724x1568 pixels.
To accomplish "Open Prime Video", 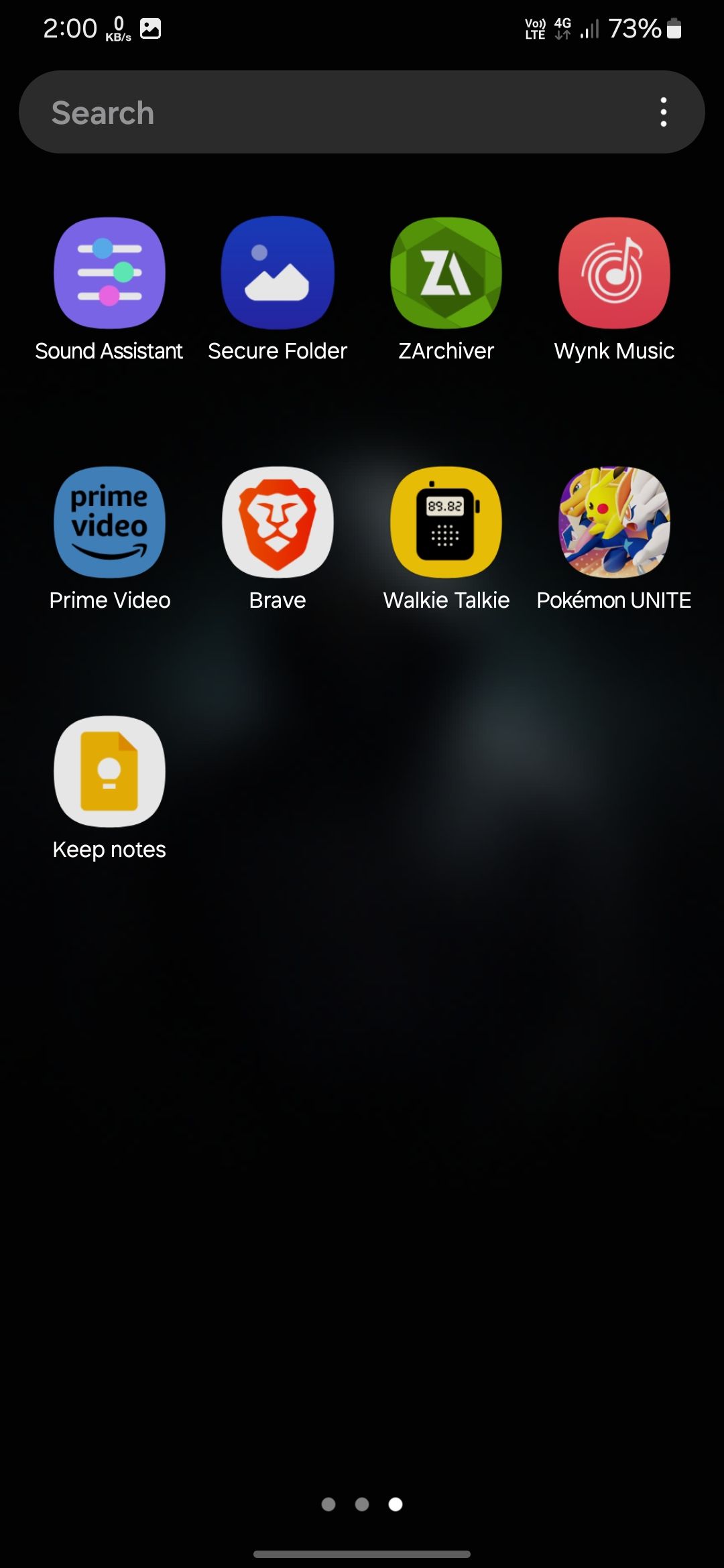I will point(109,523).
